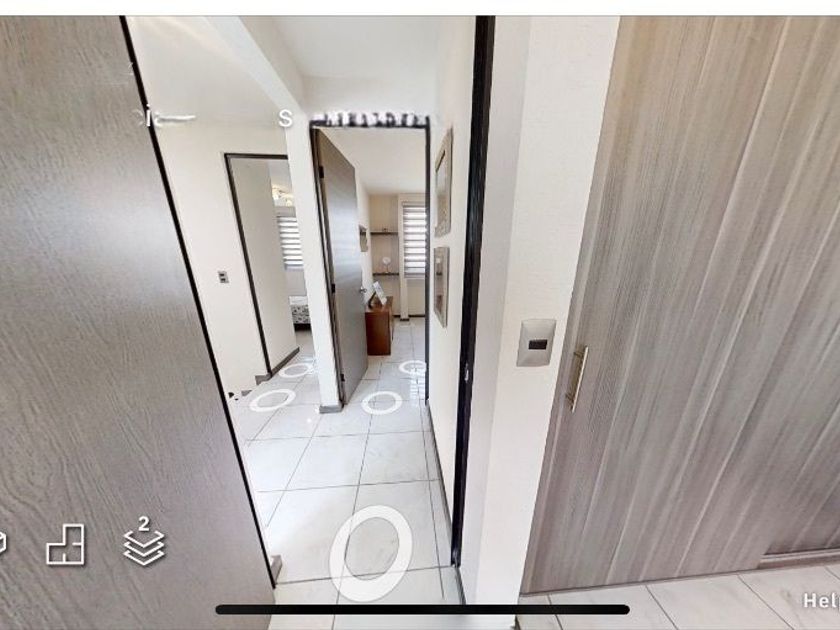The height and width of the screenshot is (630, 840).
Task: Move to the large nearest floor waypoint ring
Action: tap(371, 553)
